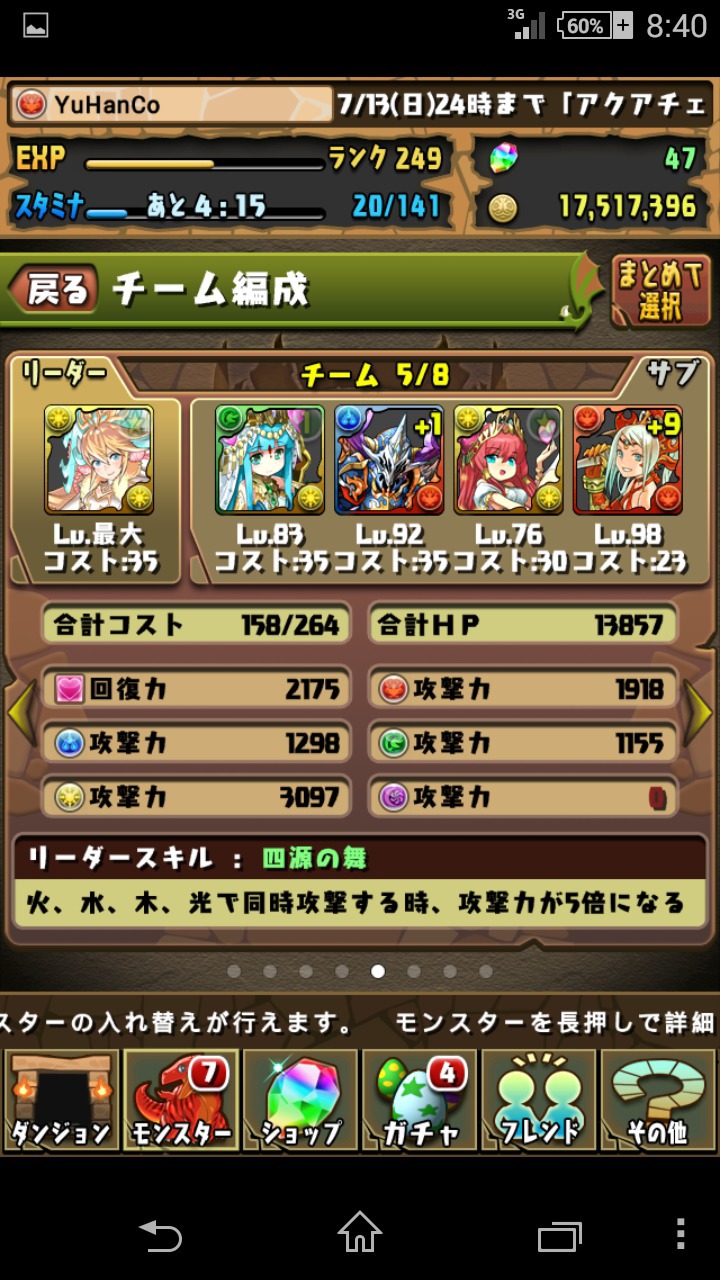Go to previous team with left arrow
The image size is (720, 1280).
click(x=20, y=712)
